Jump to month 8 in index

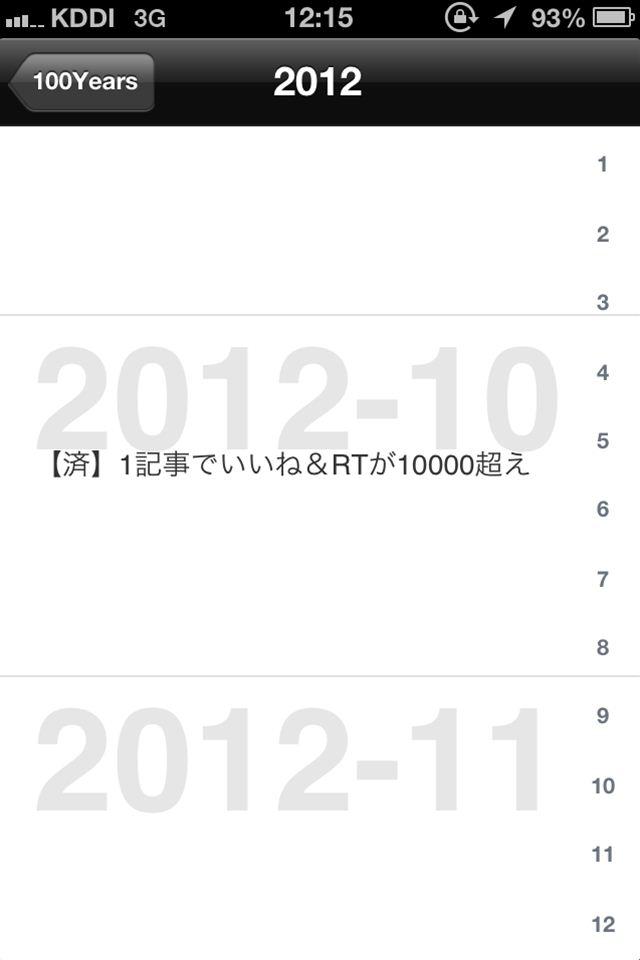pos(602,648)
